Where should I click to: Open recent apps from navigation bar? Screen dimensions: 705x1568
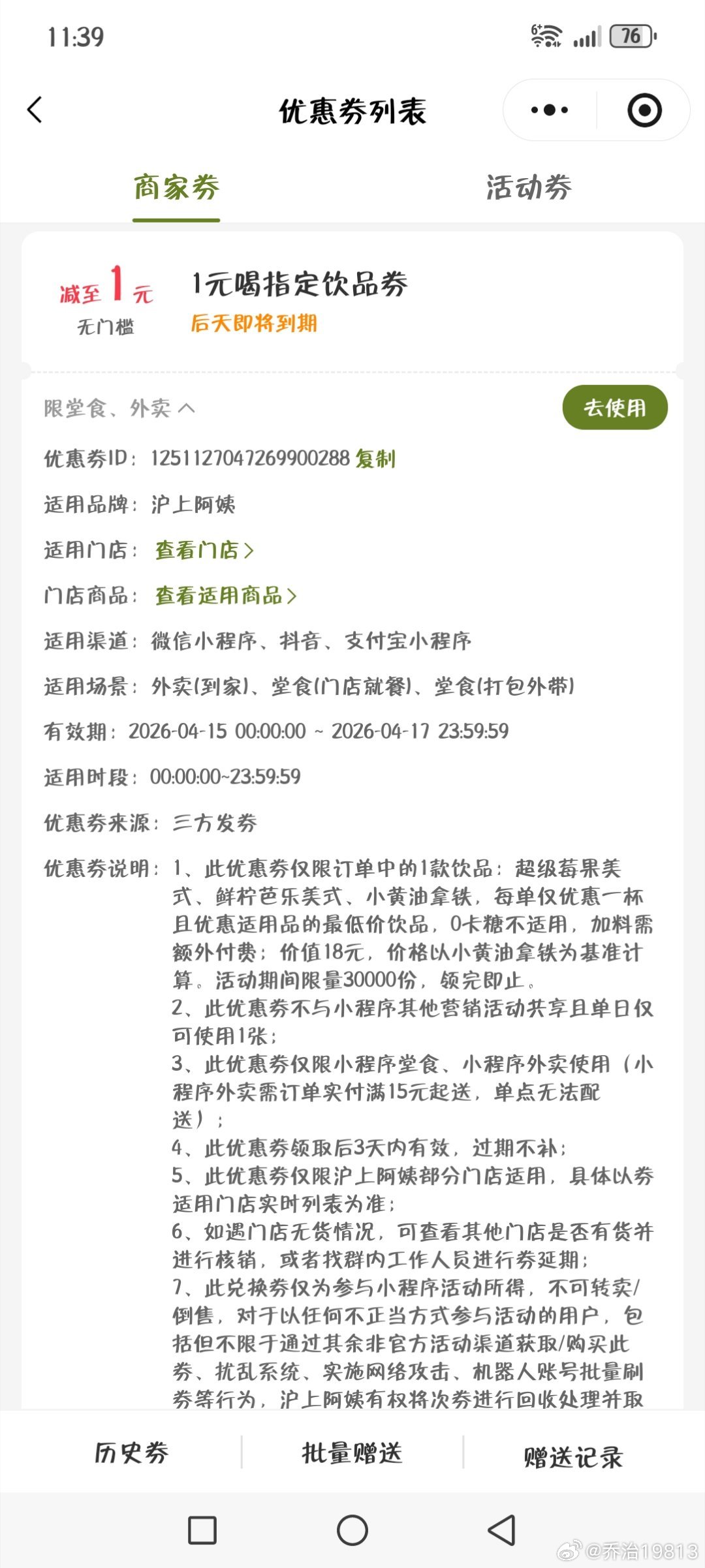pos(202,1530)
